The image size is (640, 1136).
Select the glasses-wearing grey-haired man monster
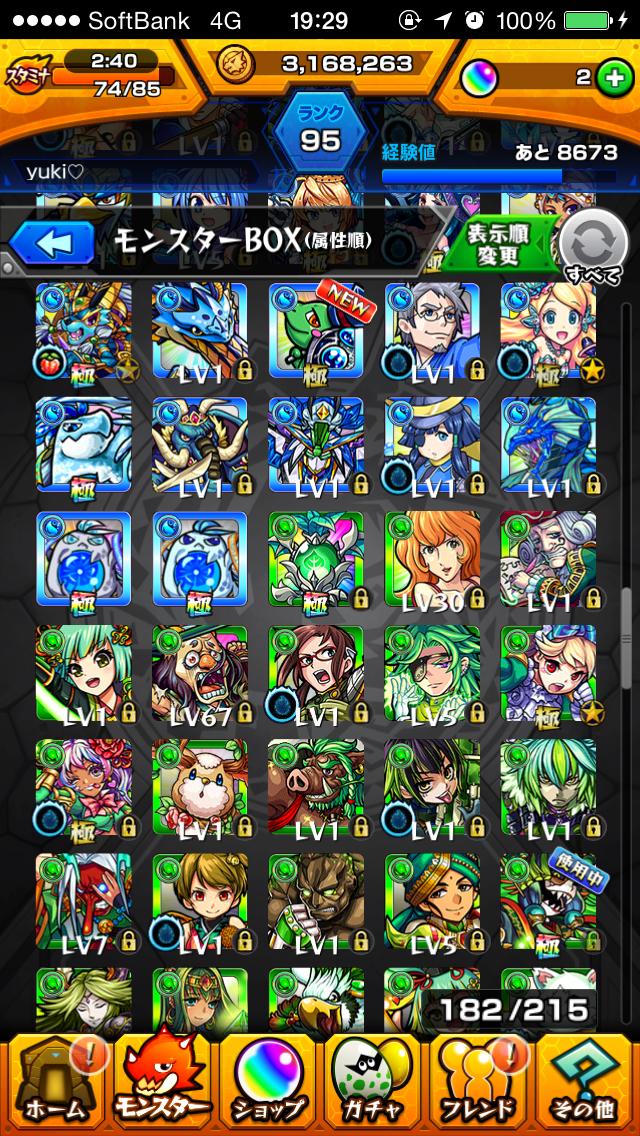tap(431, 330)
